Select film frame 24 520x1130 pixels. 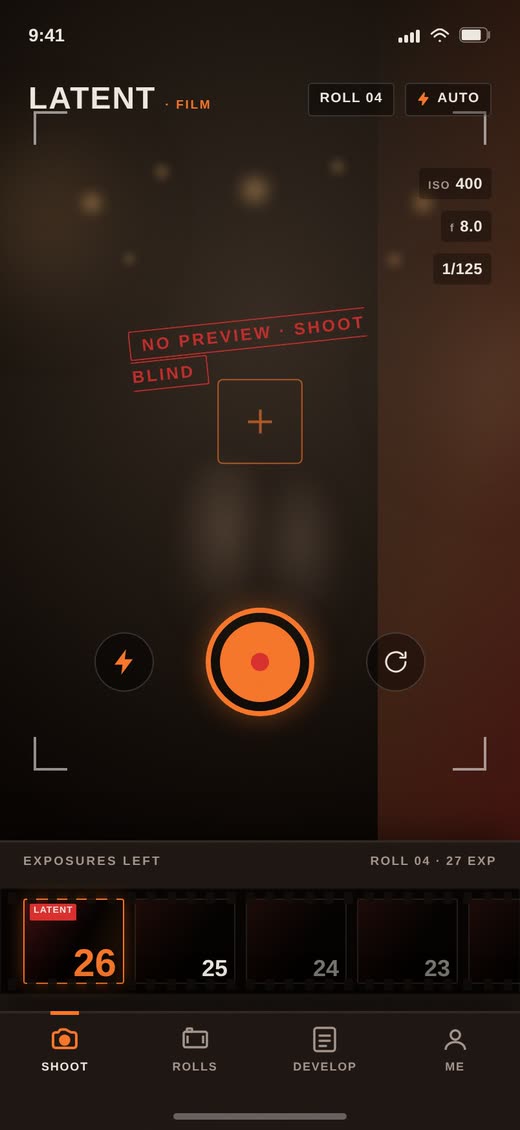(296, 941)
